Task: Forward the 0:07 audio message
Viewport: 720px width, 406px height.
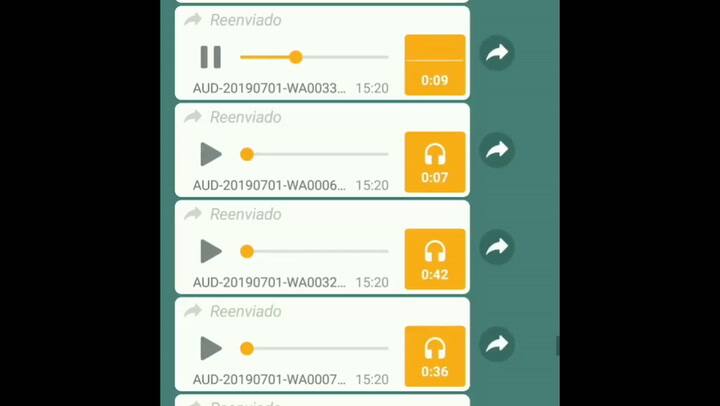Action: click(x=497, y=151)
